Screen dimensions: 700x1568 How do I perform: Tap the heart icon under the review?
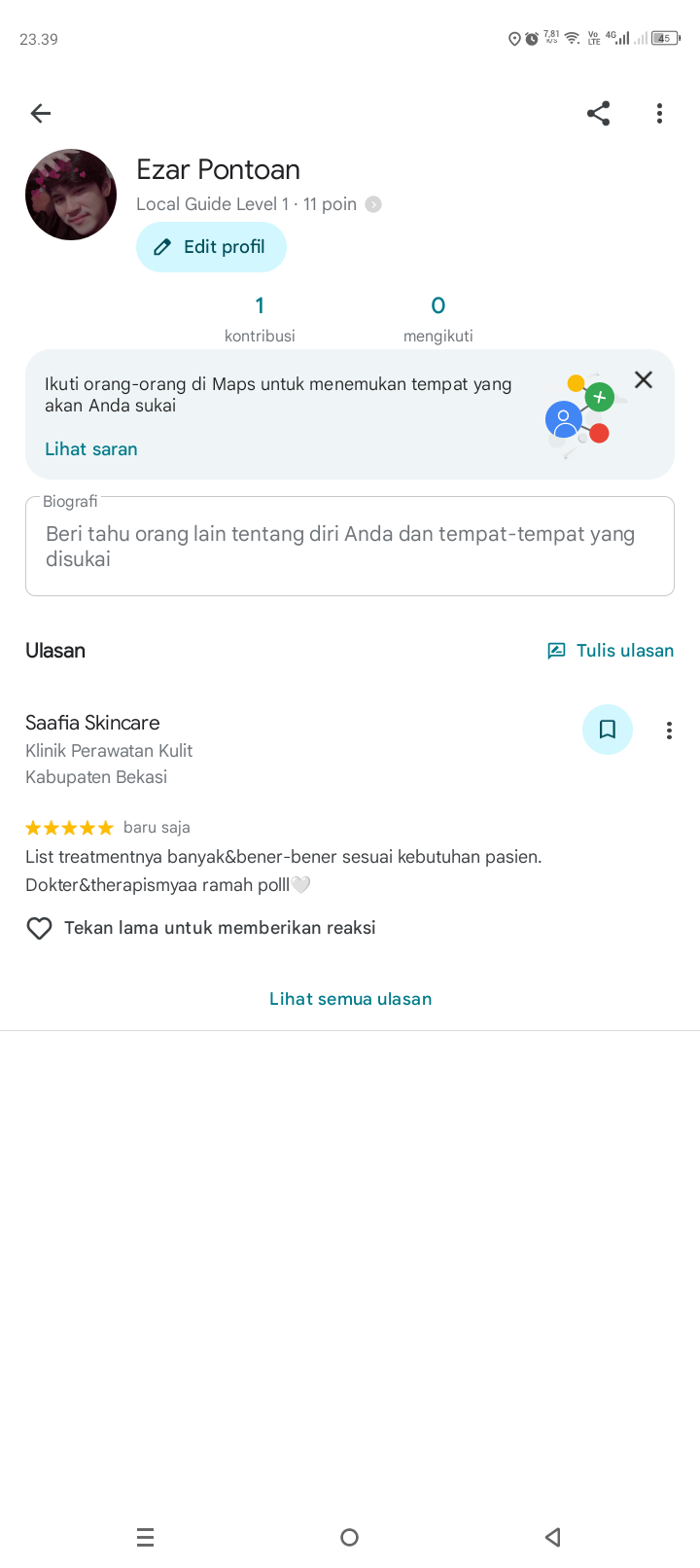tap(39, 928)
